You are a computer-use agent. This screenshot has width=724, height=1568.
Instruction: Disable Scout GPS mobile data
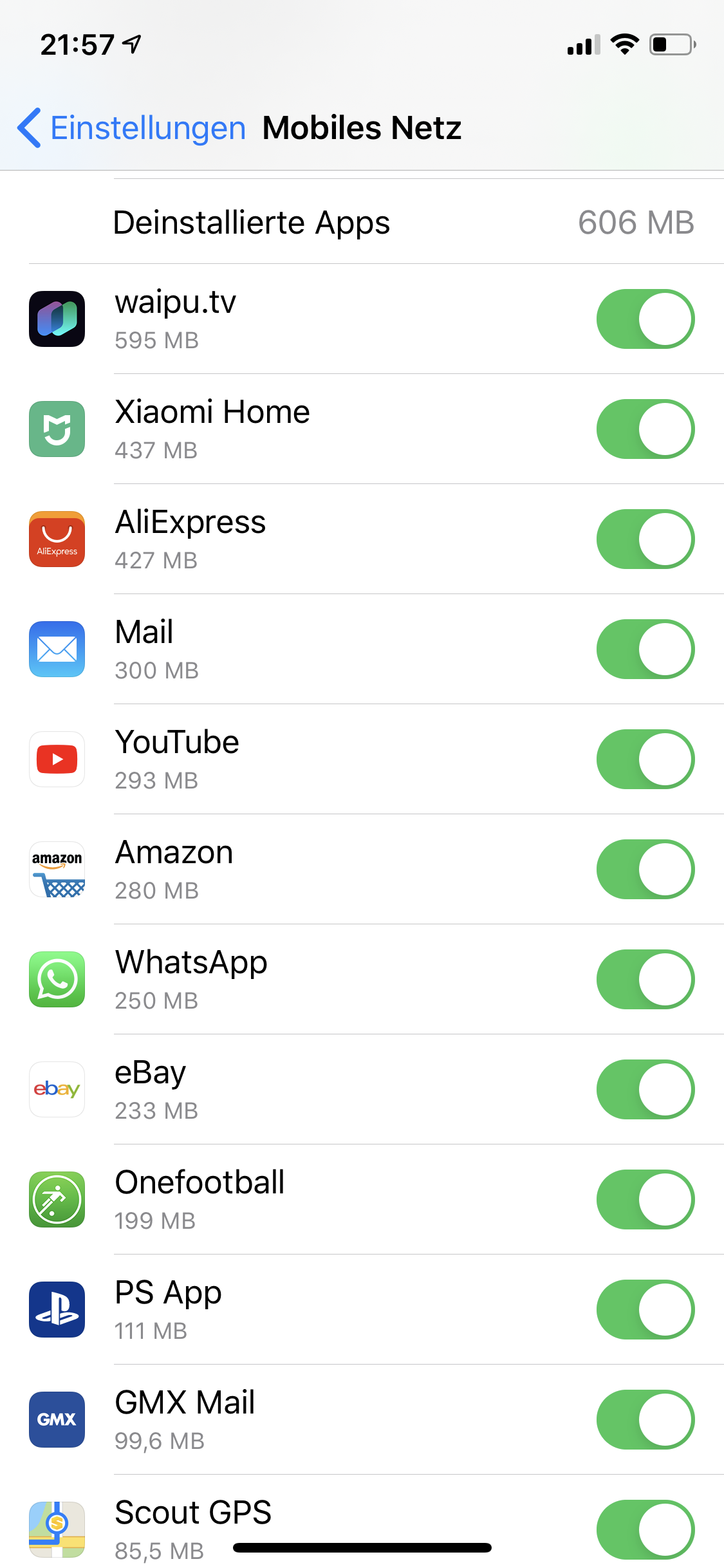(x=645, y=1530)
